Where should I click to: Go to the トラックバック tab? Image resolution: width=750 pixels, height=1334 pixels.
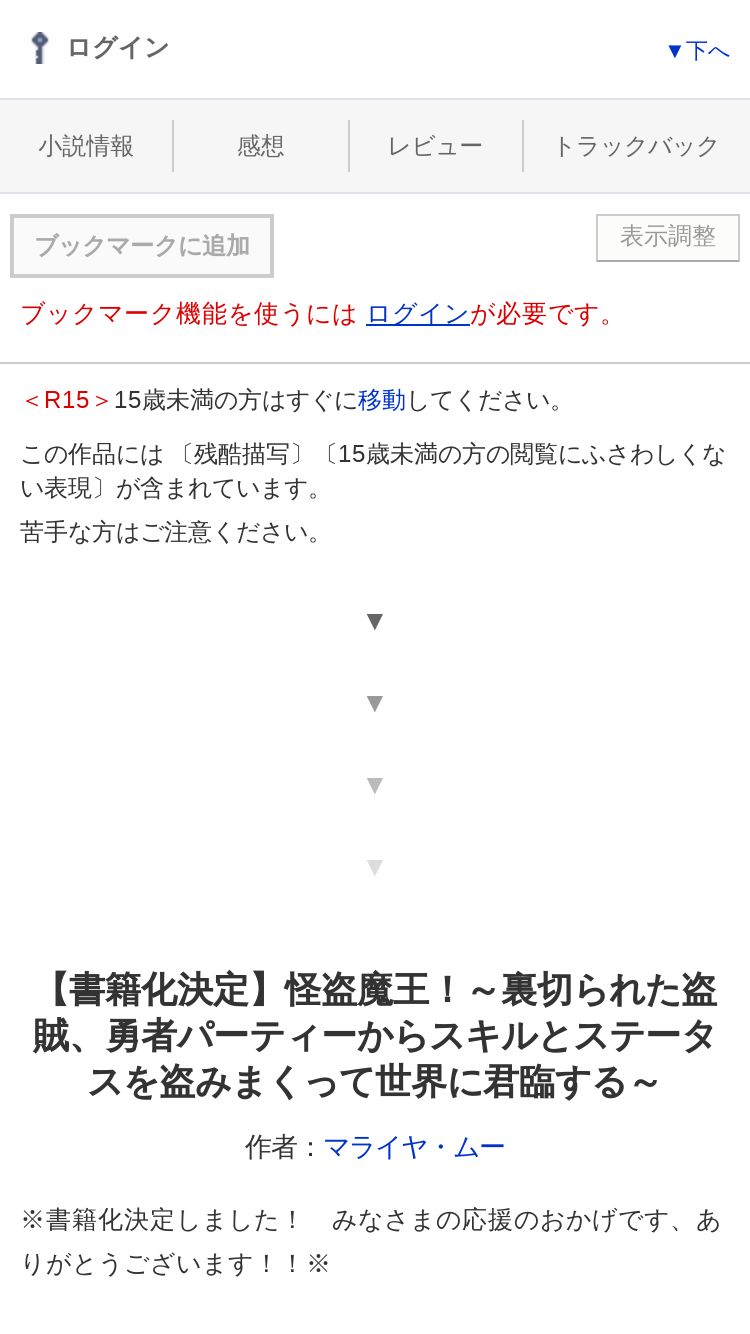coord(636,146)
